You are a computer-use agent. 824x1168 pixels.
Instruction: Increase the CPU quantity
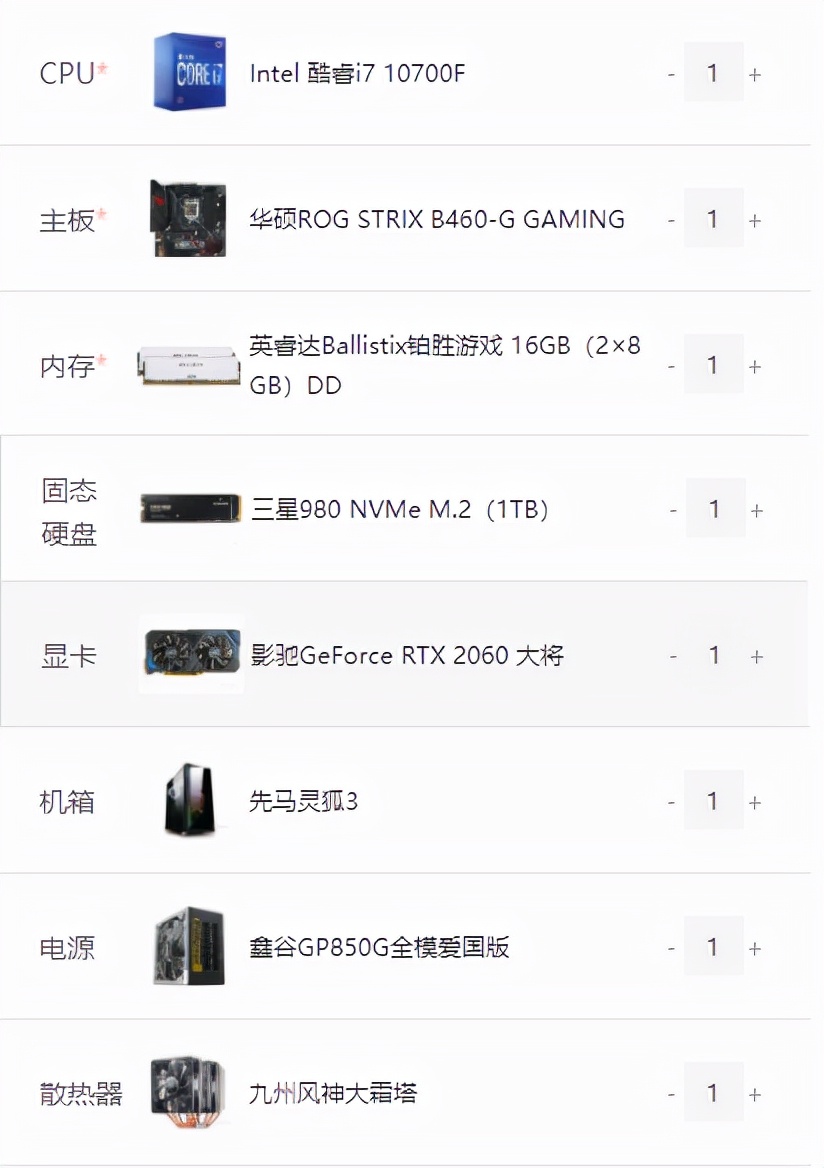[x=755, y=74]
